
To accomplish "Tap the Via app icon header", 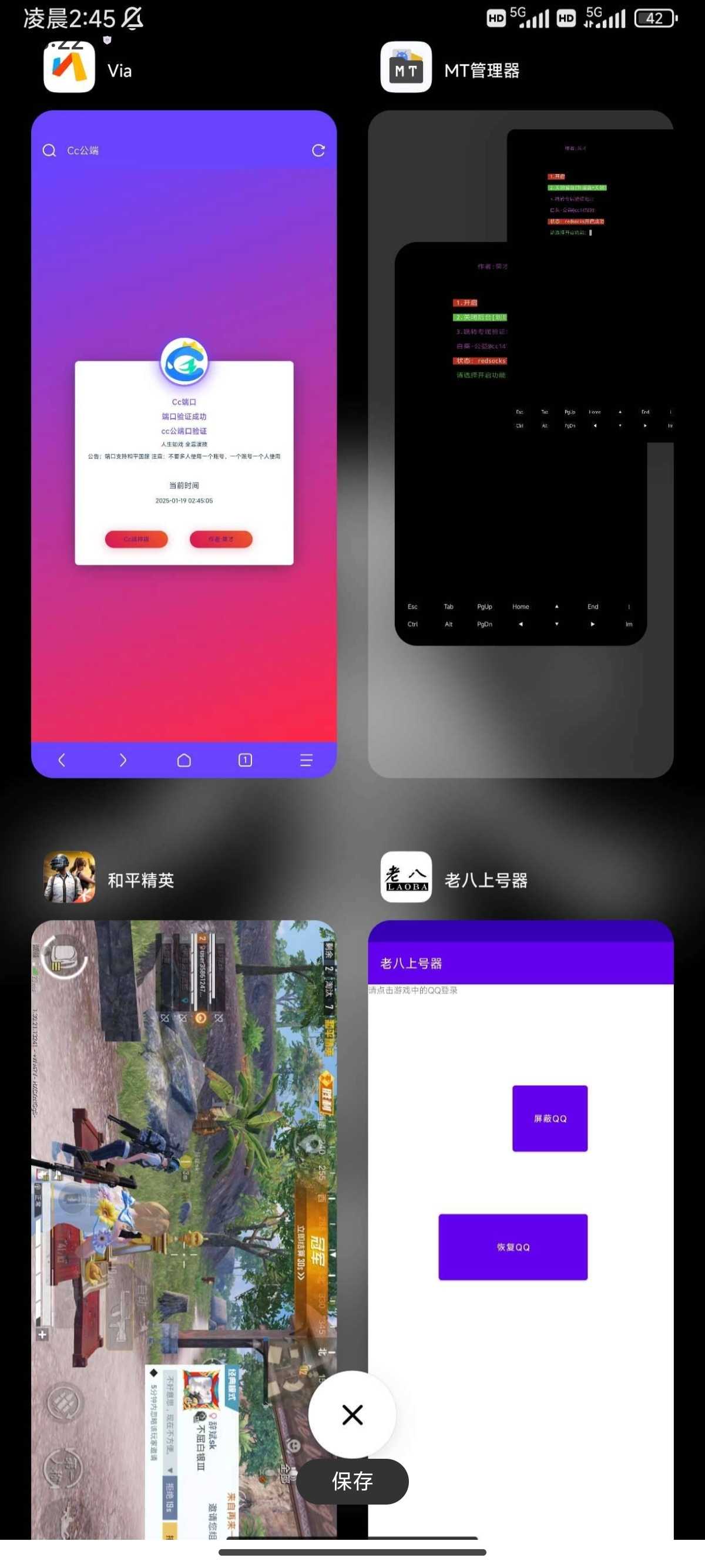I will pos(69,68).
